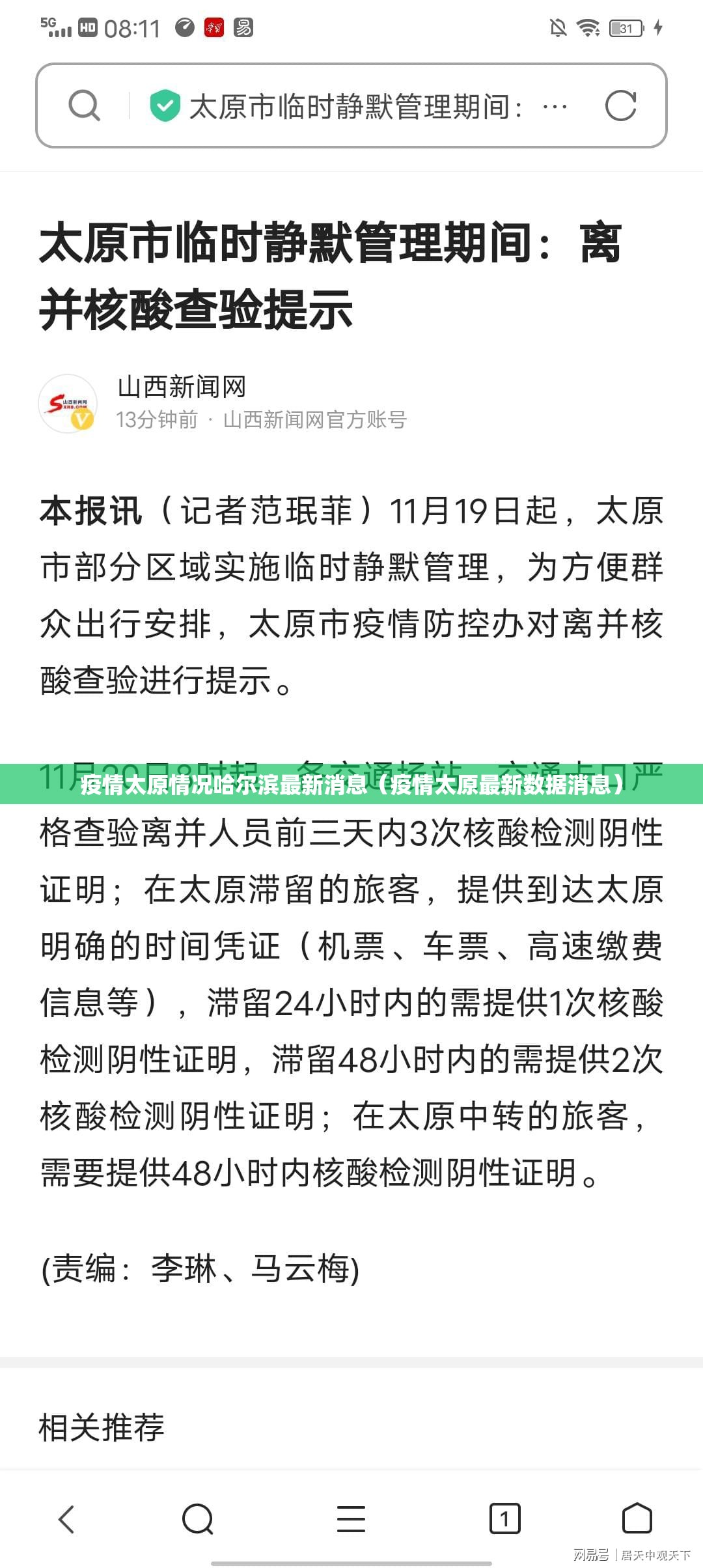703x1568 pixels.
Task: Open the browser menu with three lines
Action: tap(351, 1519)
